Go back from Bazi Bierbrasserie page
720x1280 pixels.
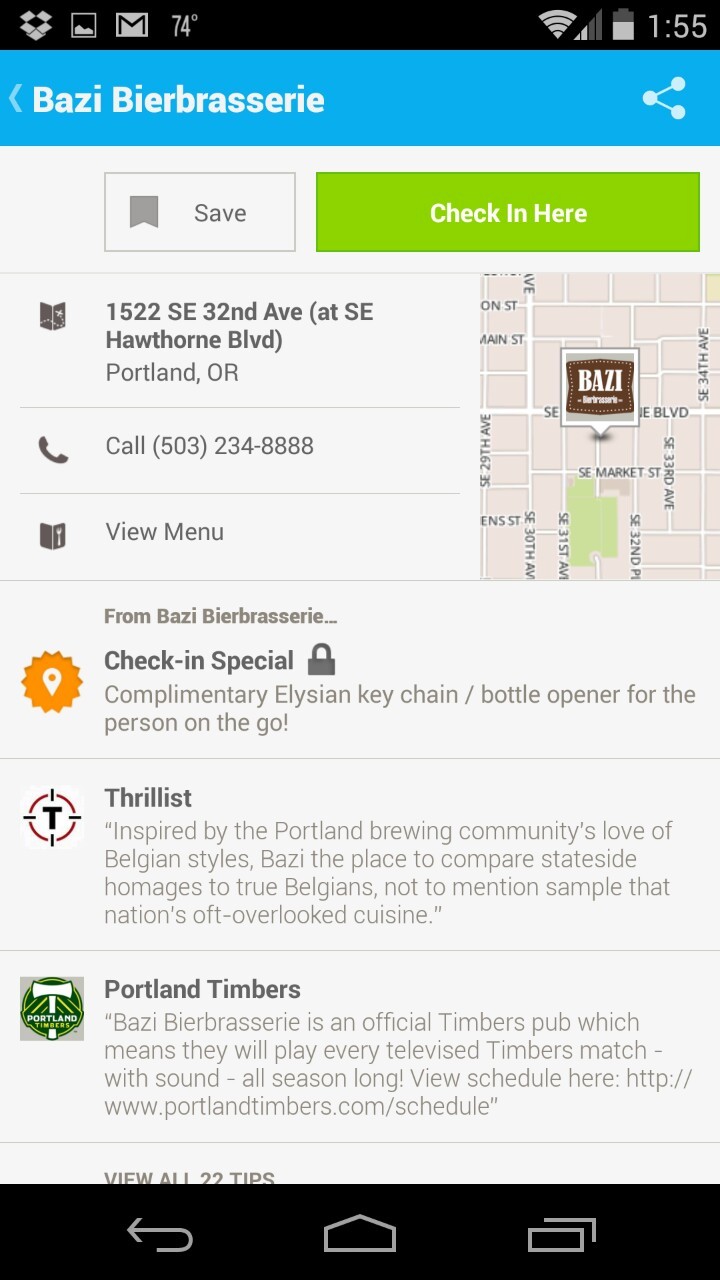[x=18, y=99]
